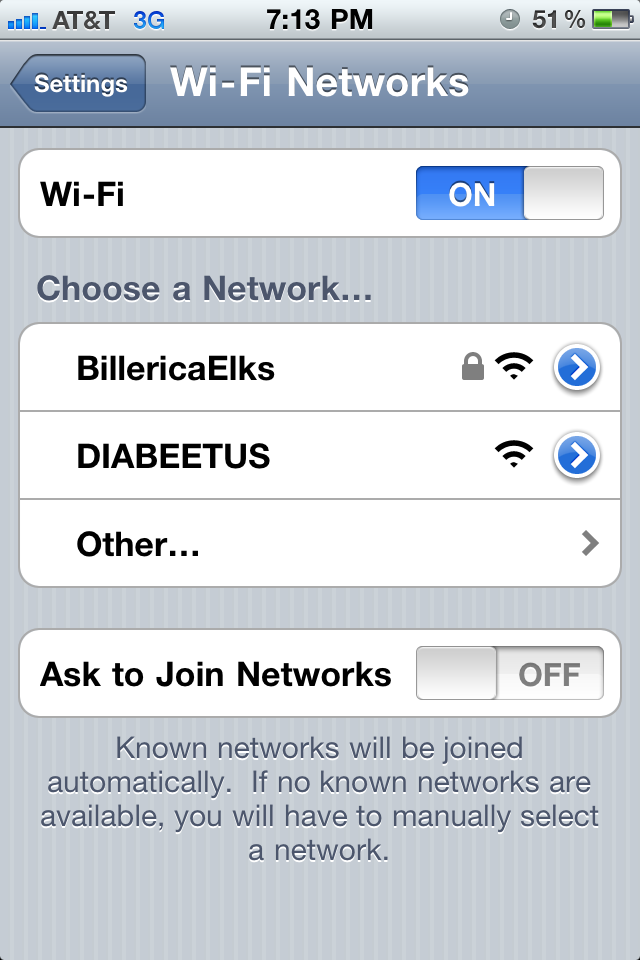Connect to the DIABEETUS network
This screenshot has height=960, width=640.
click(174, 457)
